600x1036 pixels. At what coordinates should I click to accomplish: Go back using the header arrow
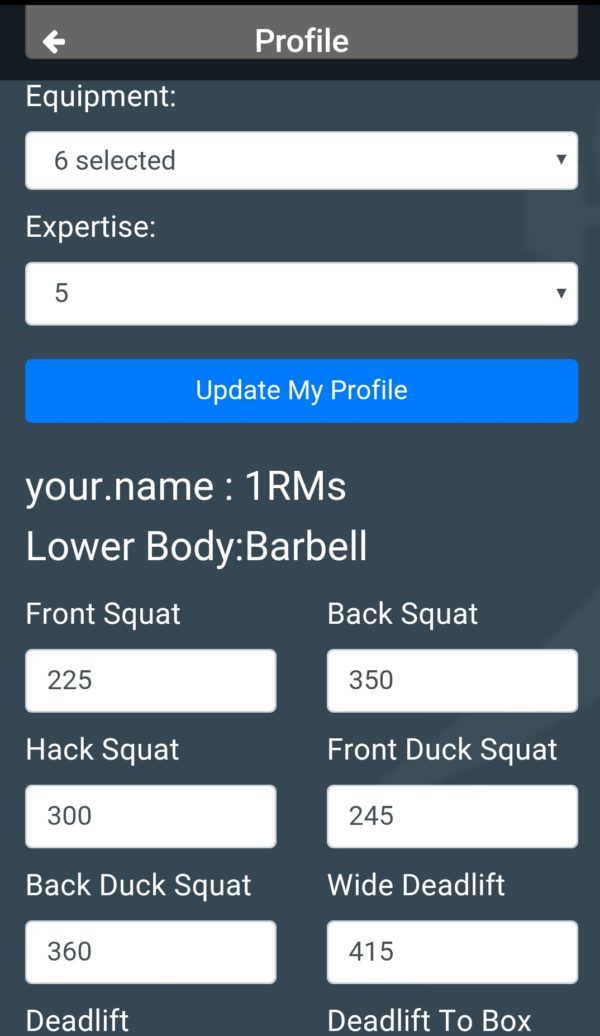54,42
